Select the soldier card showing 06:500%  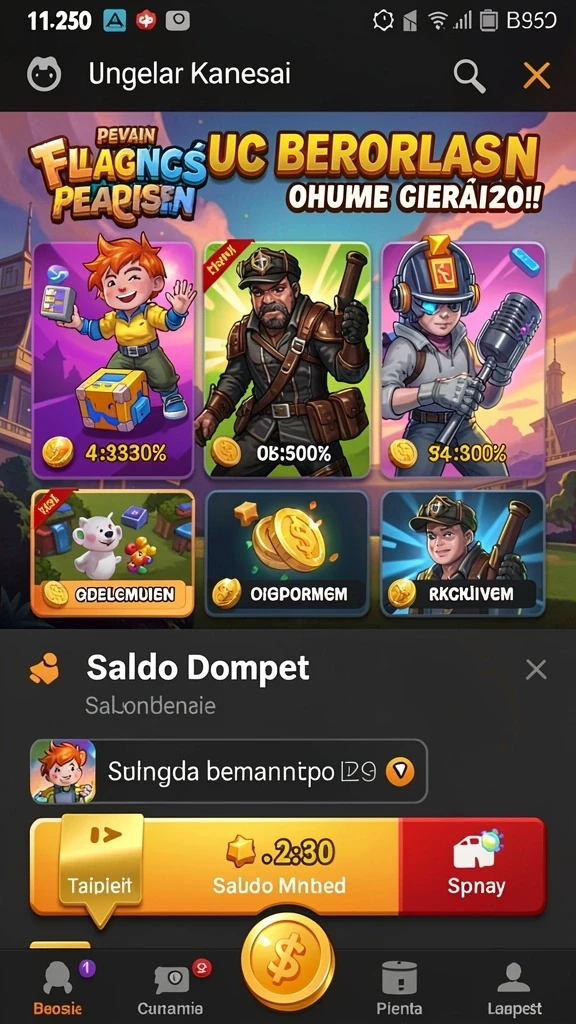click(x=287, y=359)
